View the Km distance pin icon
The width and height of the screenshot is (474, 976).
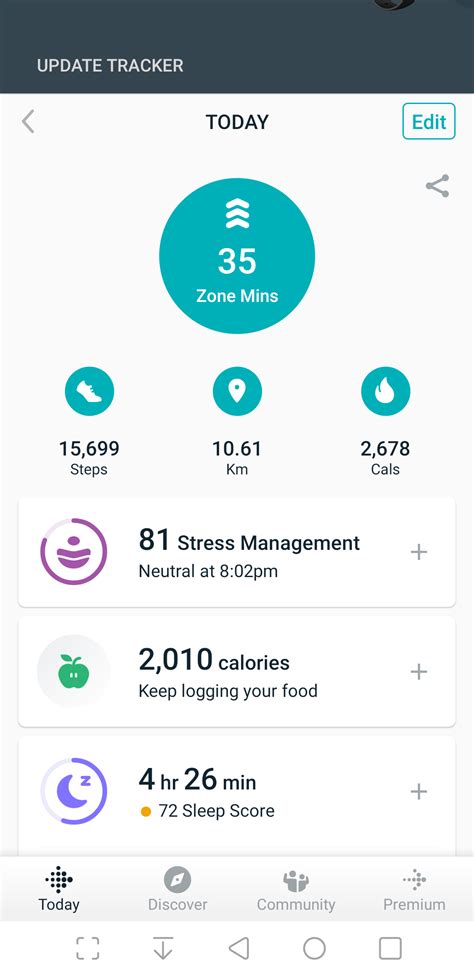click(237, 391)
